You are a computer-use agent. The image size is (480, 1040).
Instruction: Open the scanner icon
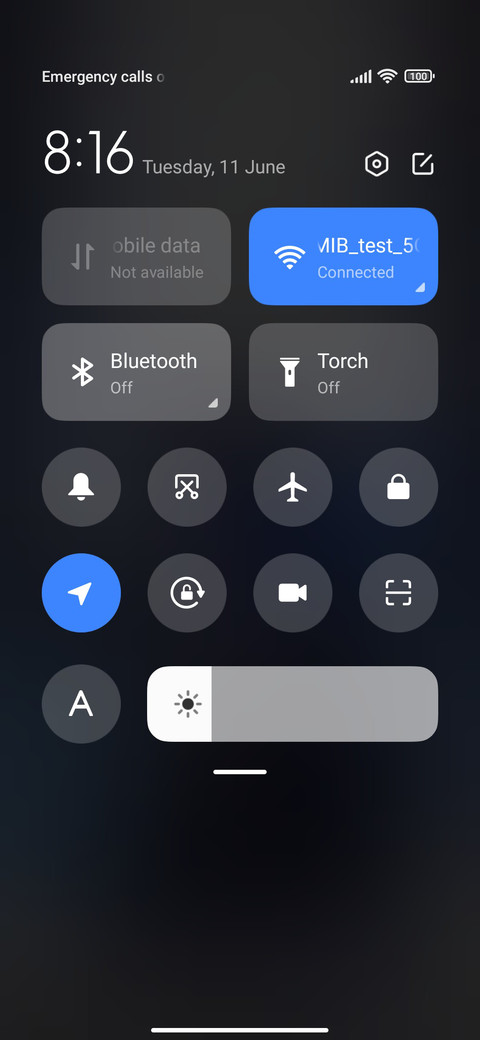click(398, 593)
